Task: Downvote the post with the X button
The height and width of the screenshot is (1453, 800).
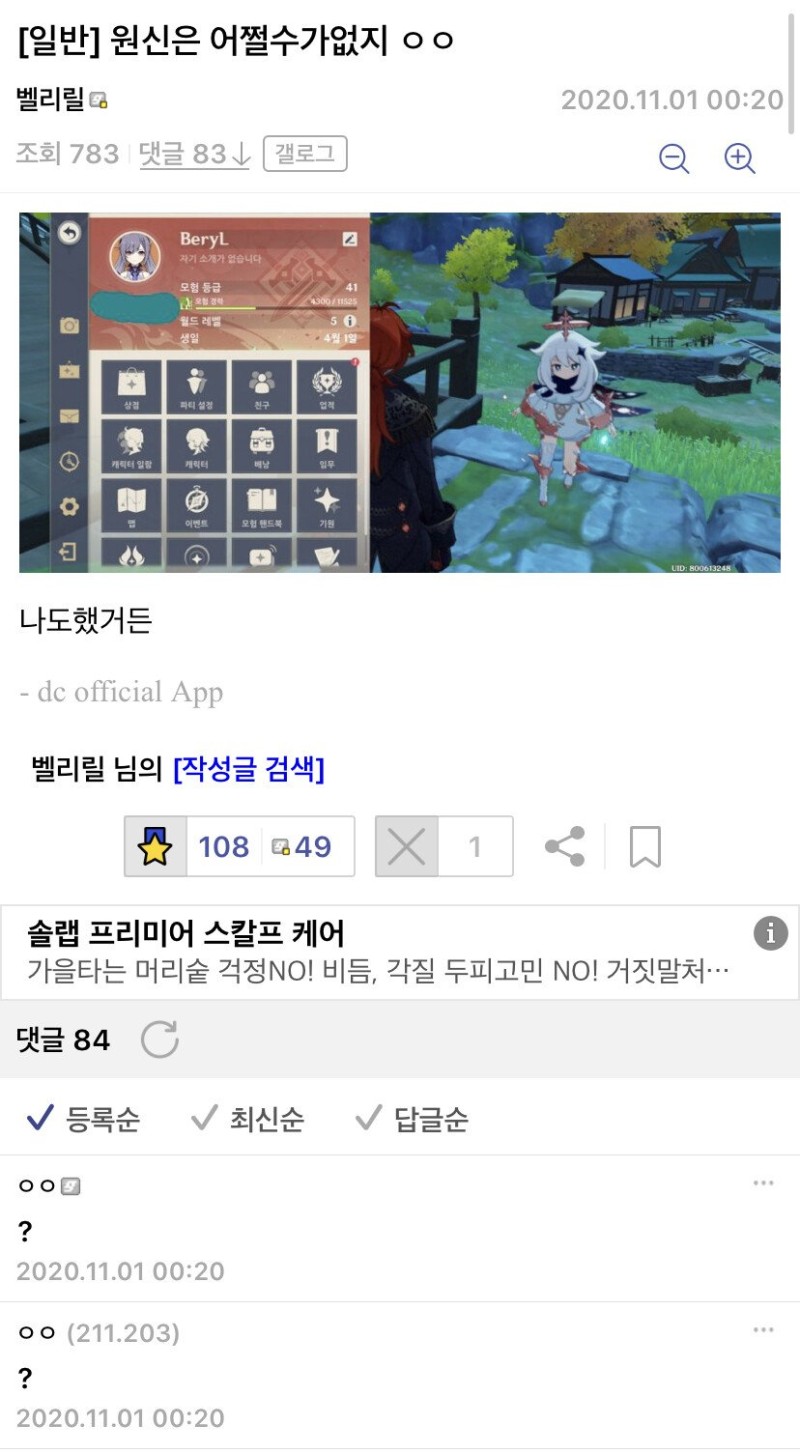Action: 406,847
